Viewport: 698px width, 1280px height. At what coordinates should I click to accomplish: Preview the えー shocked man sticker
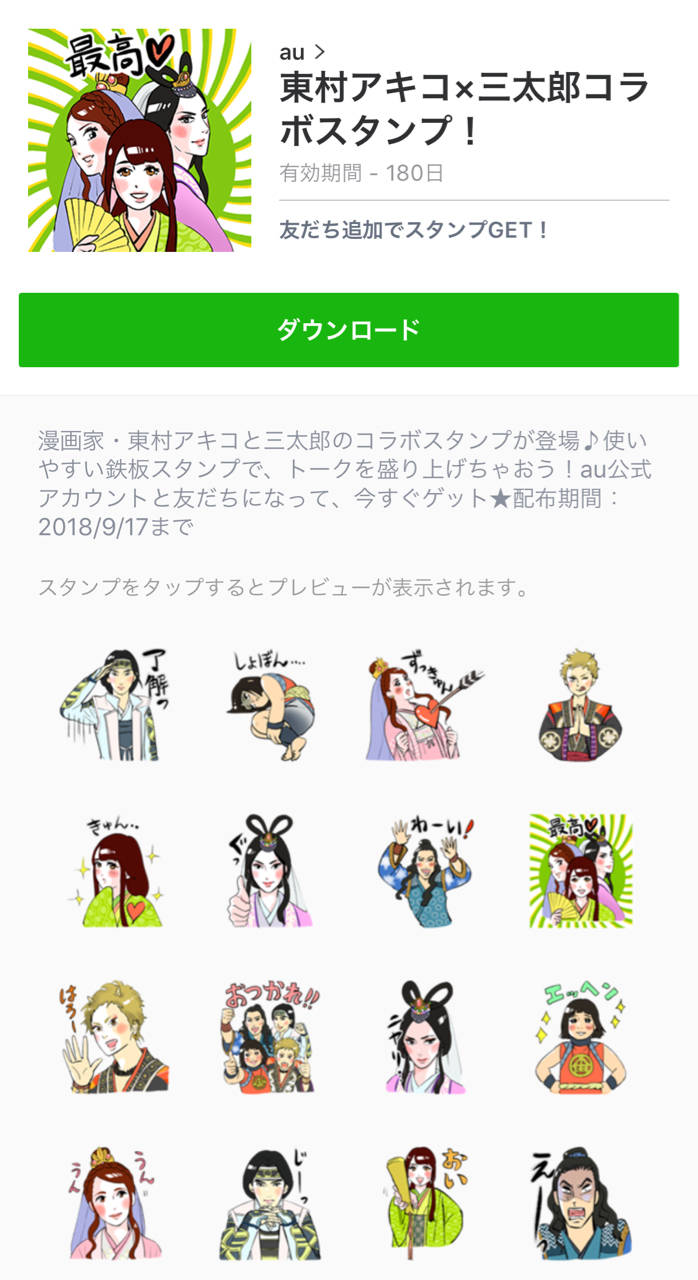click(x=581, y=1202)
